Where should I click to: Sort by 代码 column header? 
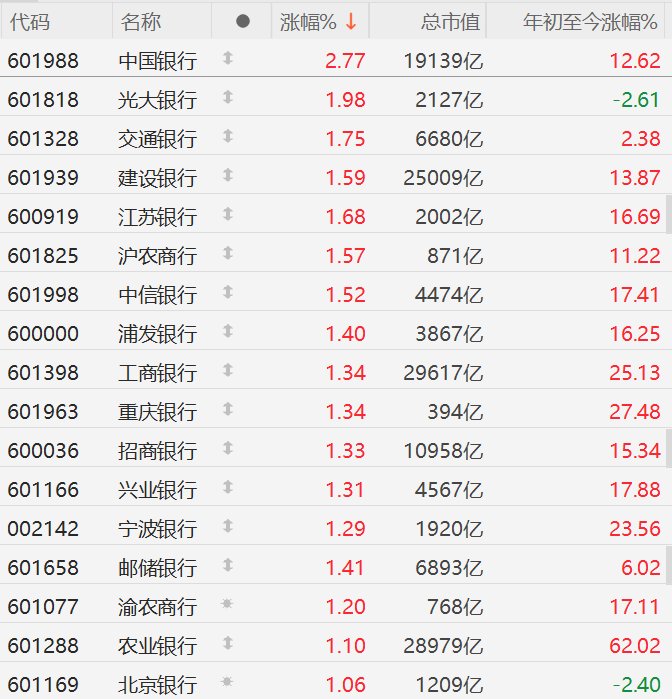click(x=30, y=22)
